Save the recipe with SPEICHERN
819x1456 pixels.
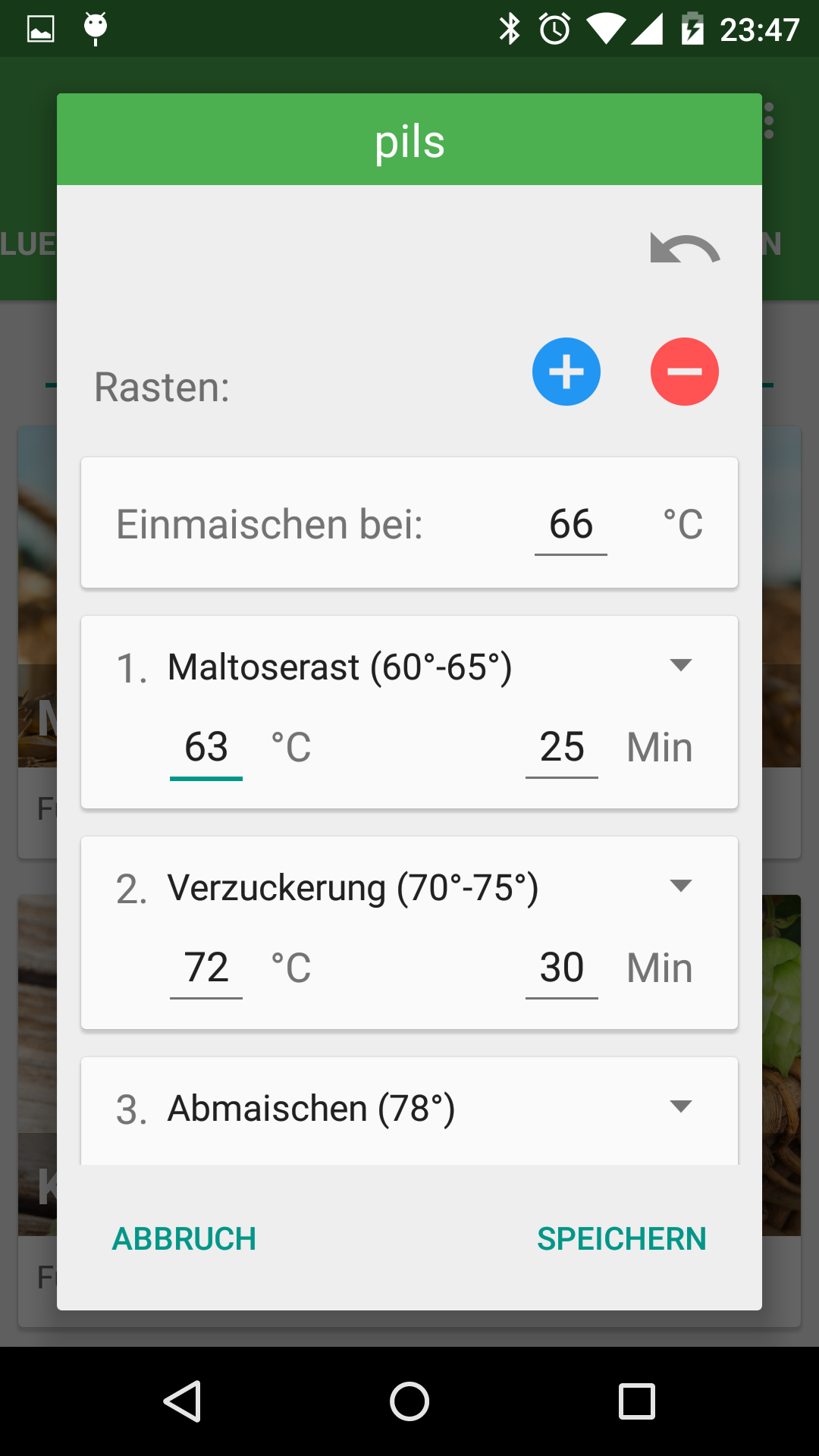click(x=621, y=1239)
